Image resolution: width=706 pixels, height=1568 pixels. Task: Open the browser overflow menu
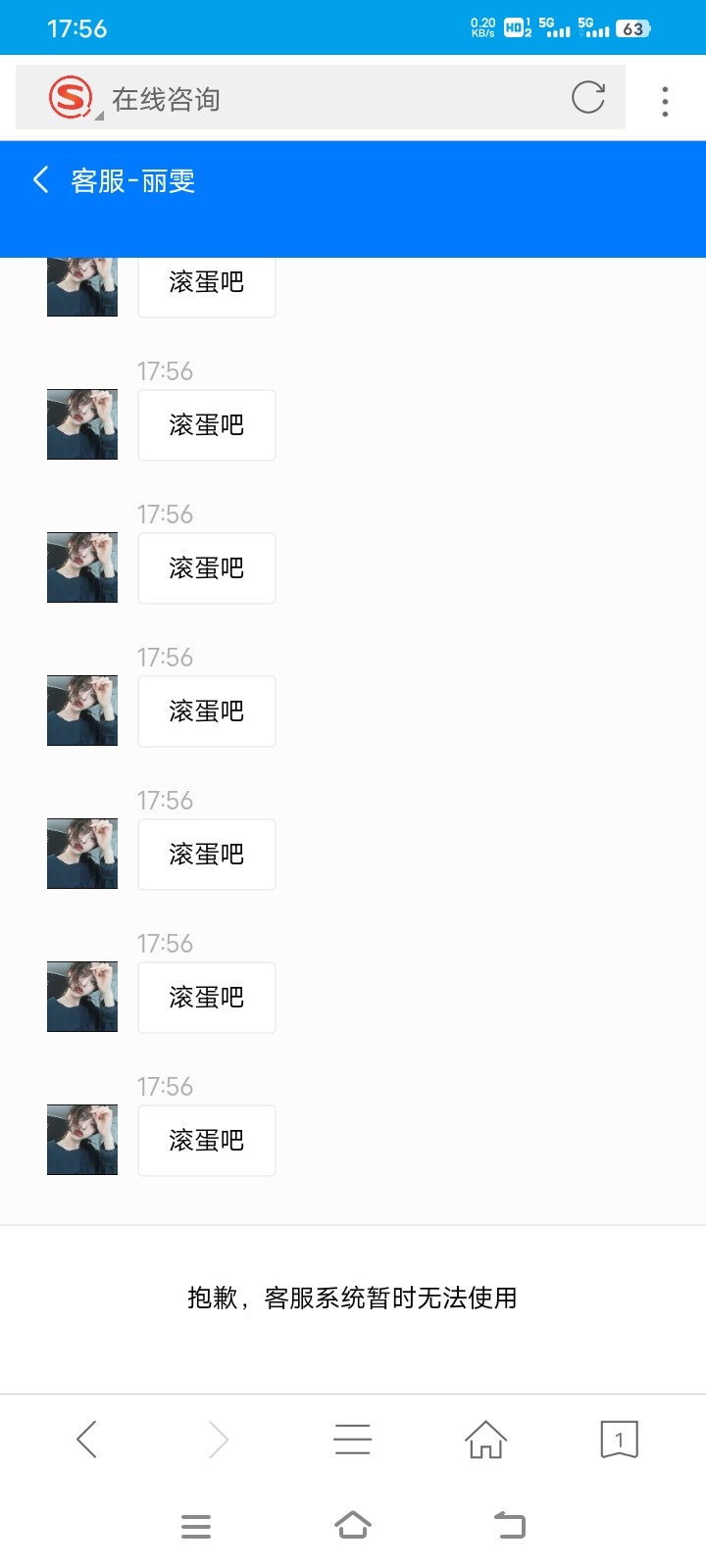click(665, 101)
